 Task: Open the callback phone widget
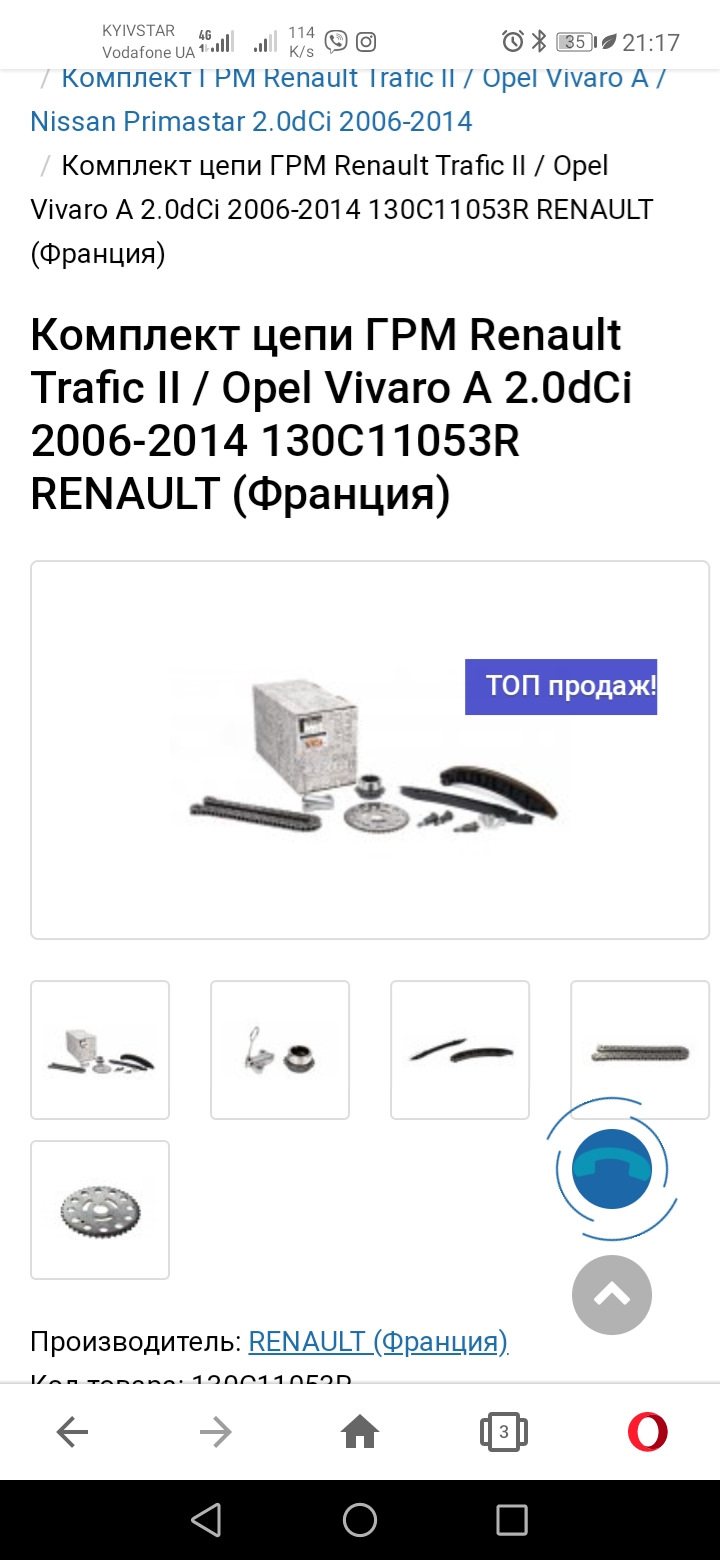(611, 1168)
